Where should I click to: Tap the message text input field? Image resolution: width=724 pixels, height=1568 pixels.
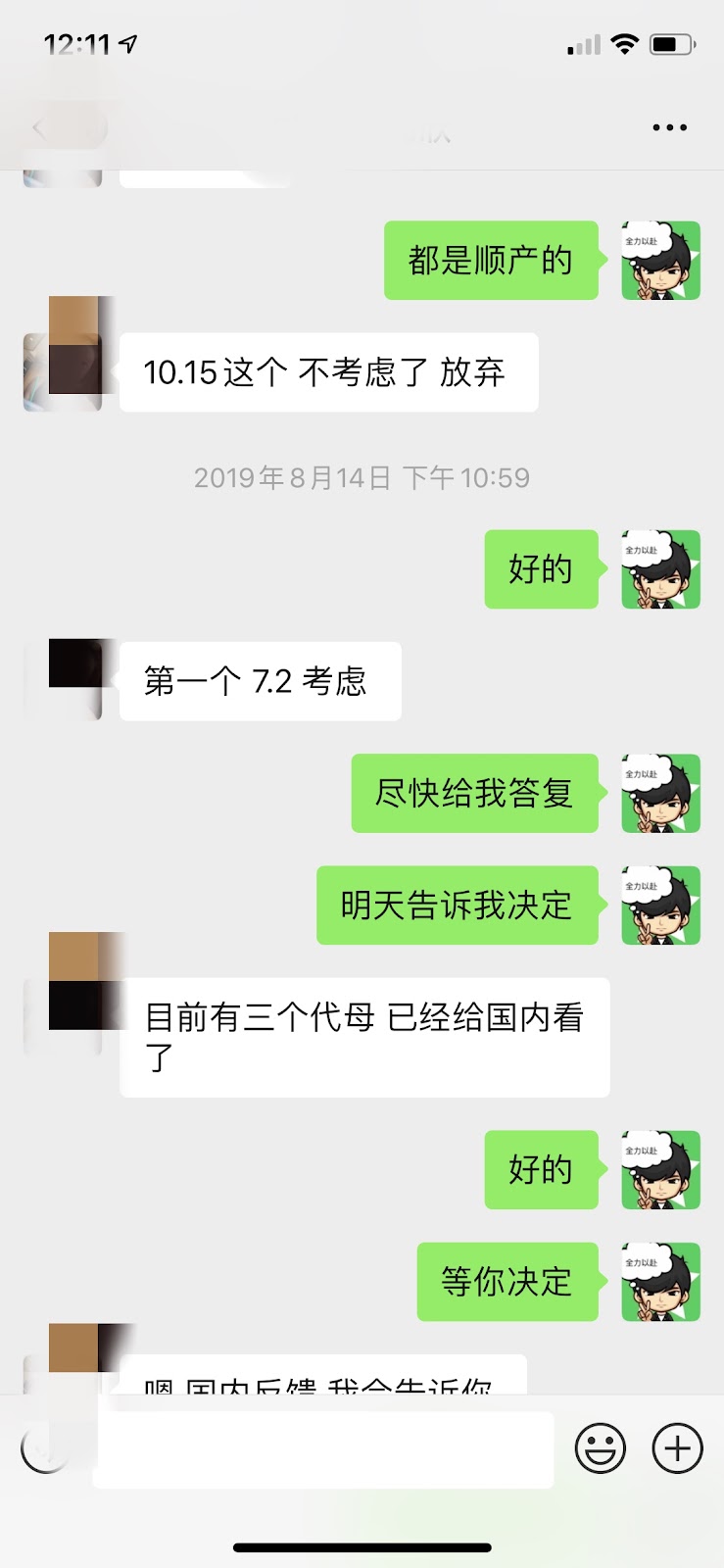(323, 1449)
